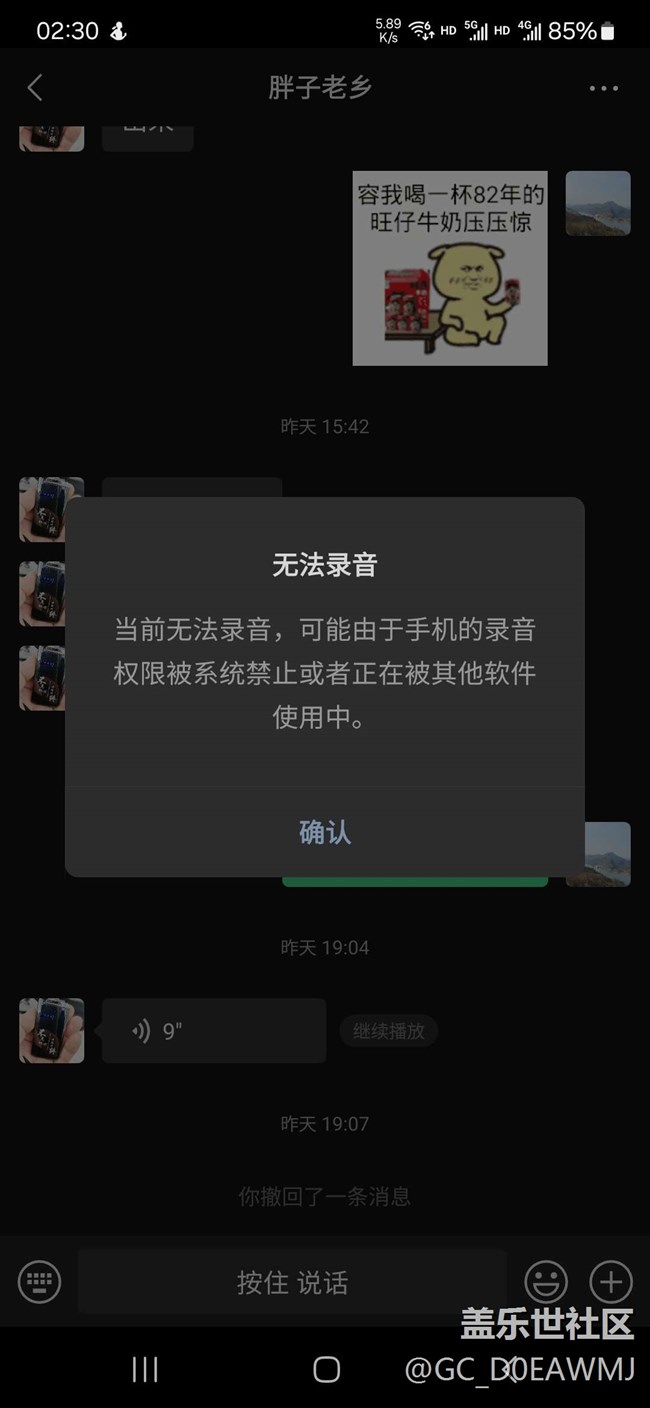
Task: Play the 9-second voice message
Action: pyautogui.click(x=213, y=1031)
